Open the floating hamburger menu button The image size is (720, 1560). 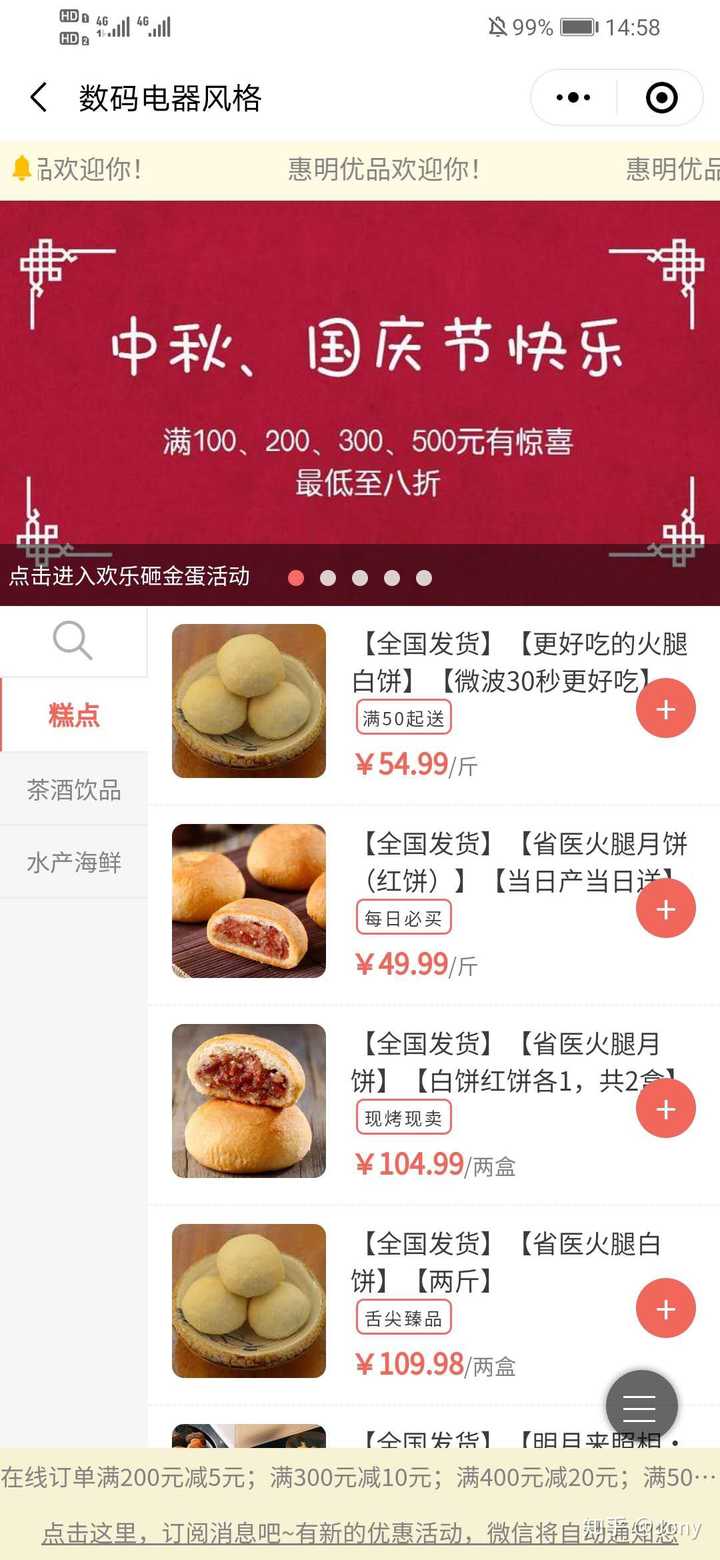641,1407
